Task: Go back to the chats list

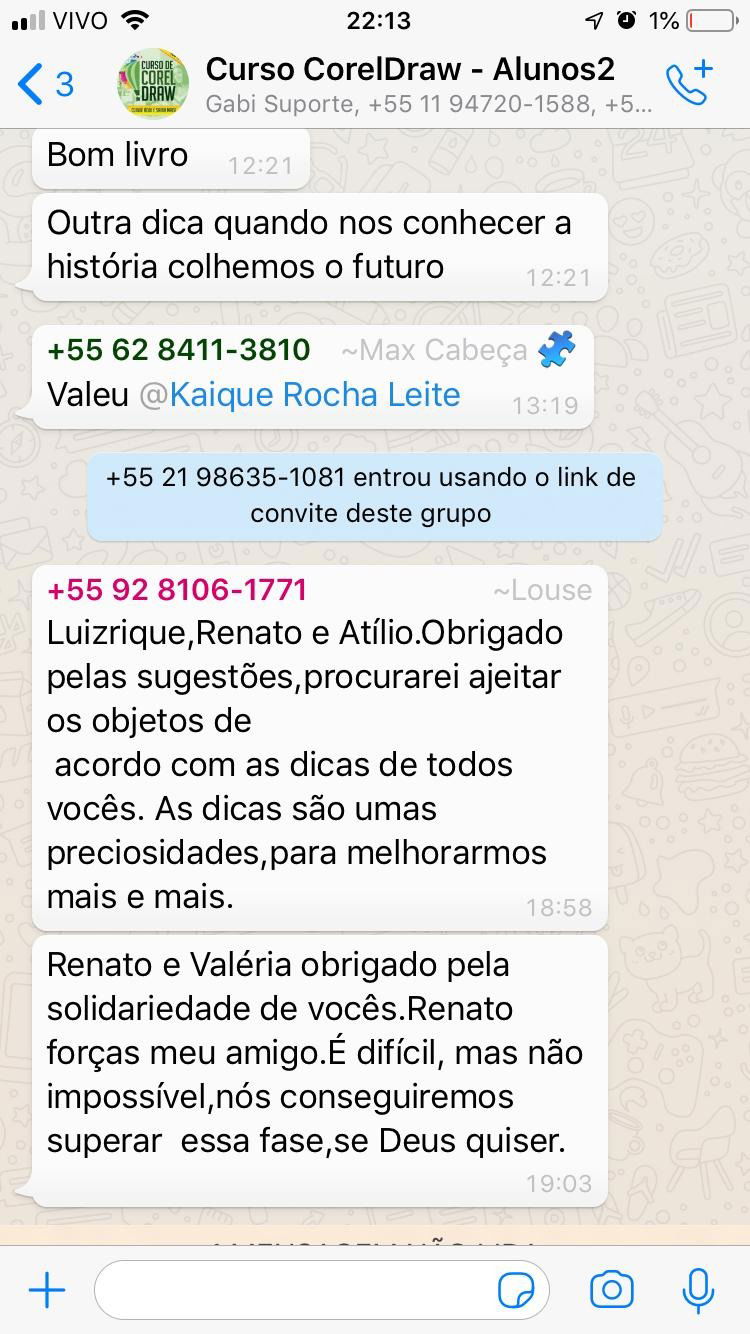Action: point(46,84)
